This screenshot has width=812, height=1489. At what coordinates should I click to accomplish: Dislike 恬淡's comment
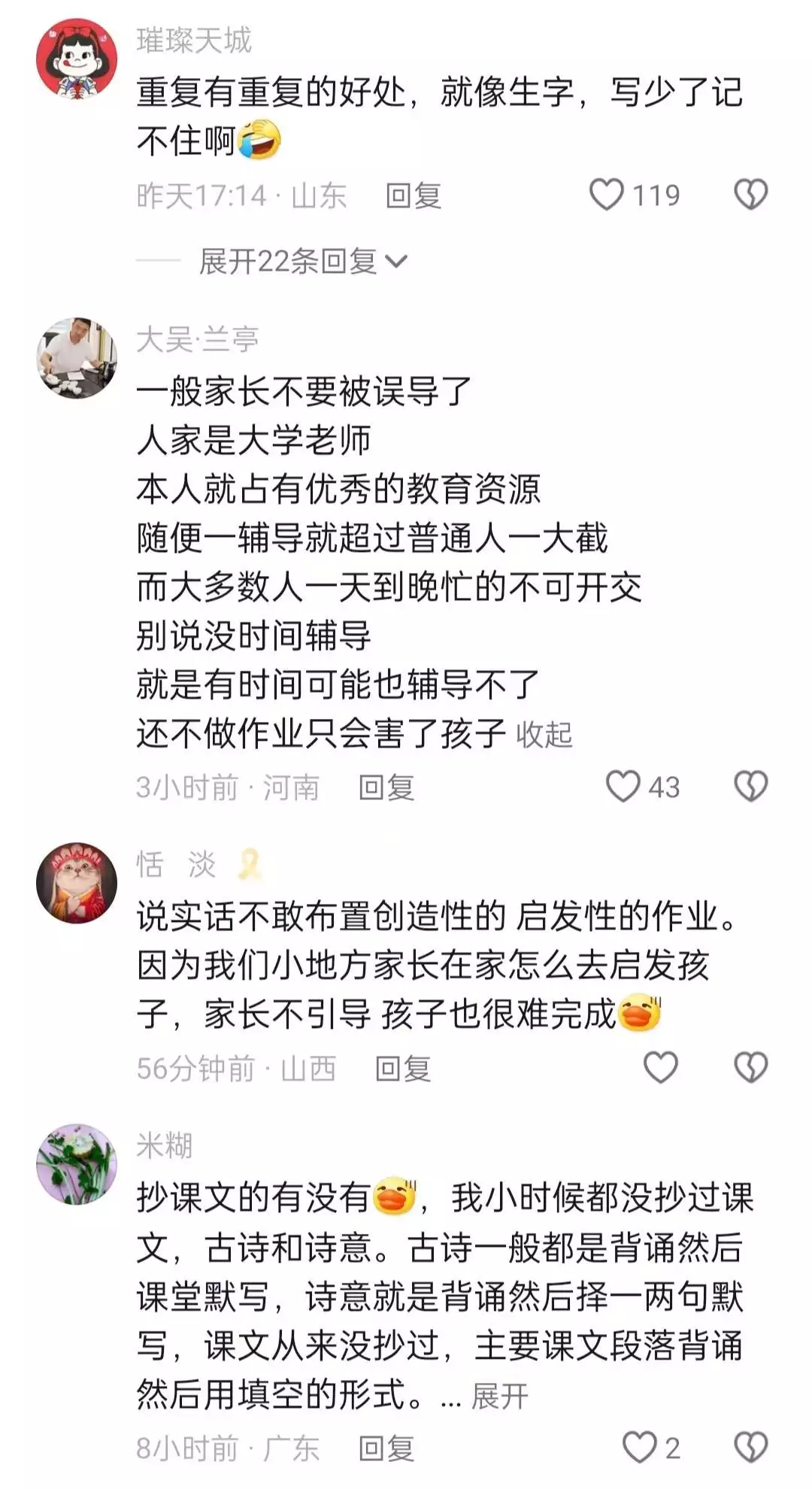750,1067
